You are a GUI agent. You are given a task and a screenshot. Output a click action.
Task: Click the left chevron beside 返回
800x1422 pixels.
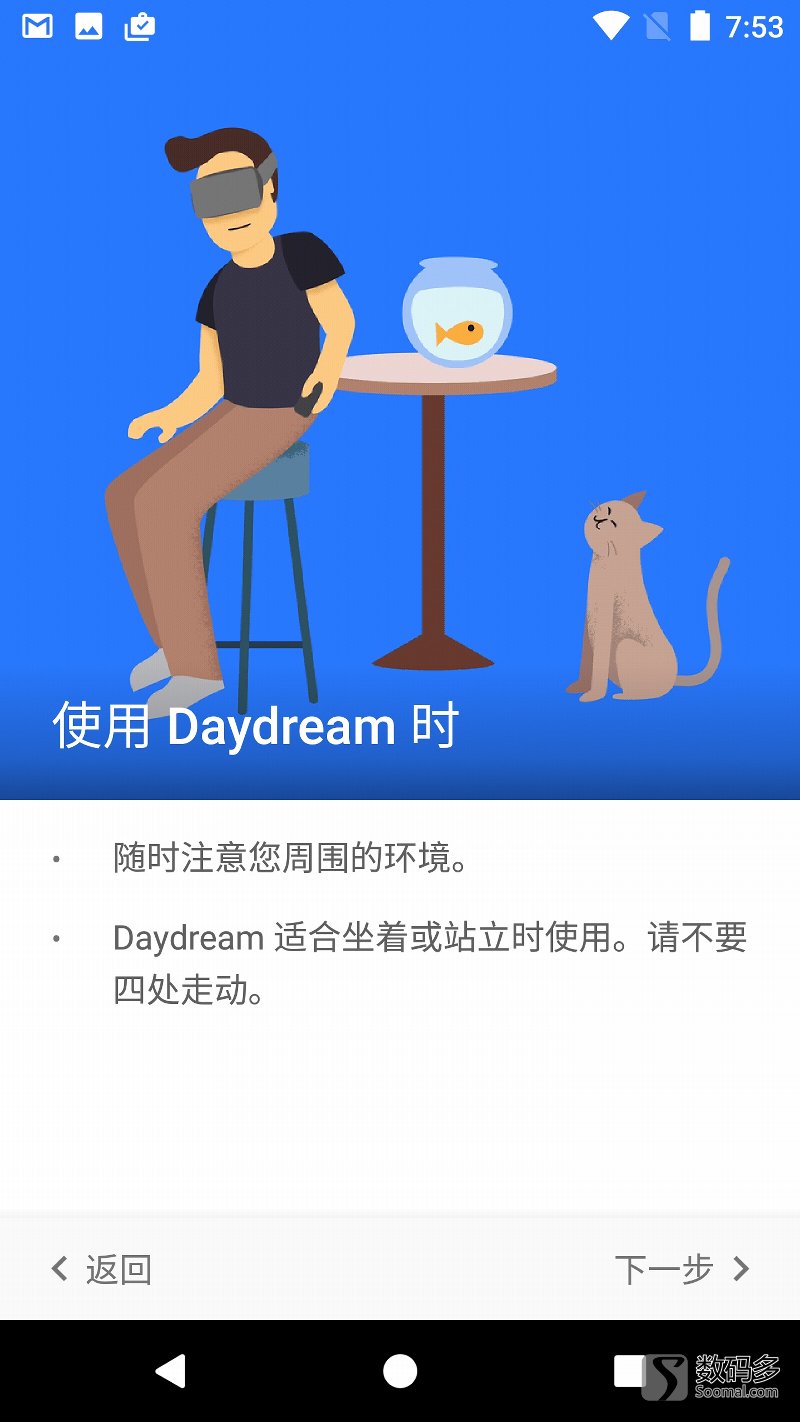[57, 1268]
